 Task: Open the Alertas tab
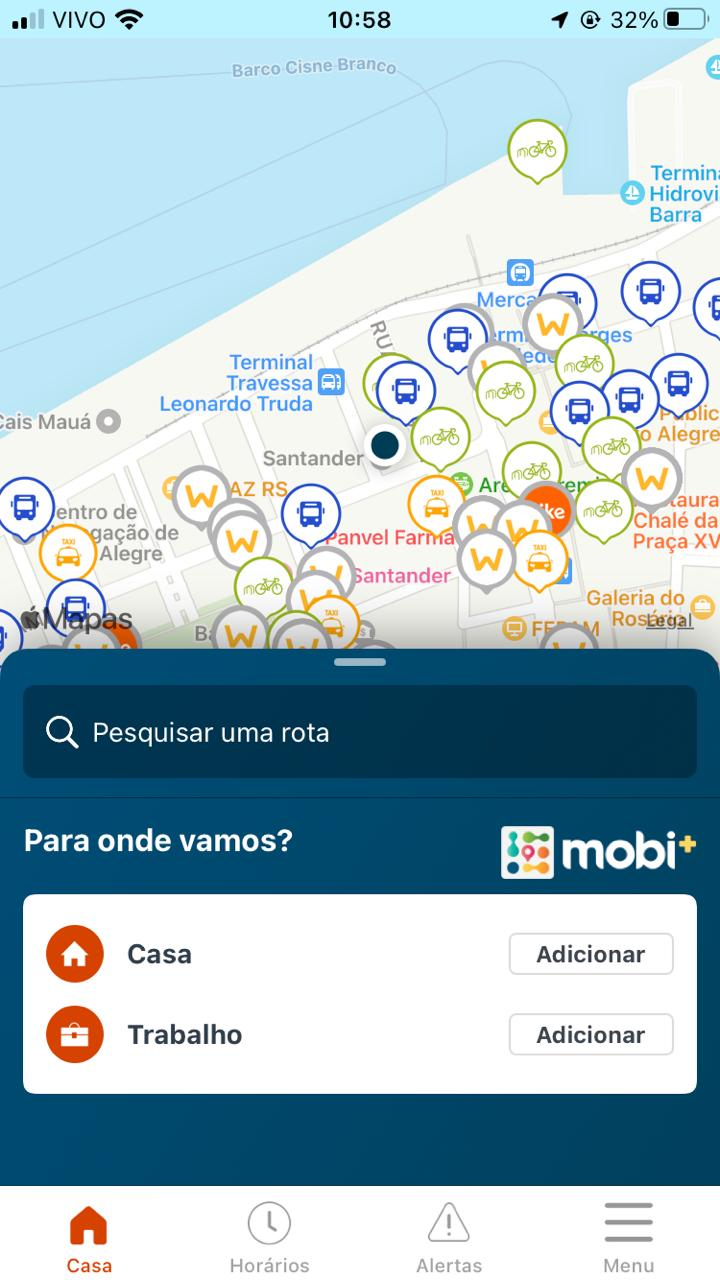pyautogui.click(x=449, y=1238)
